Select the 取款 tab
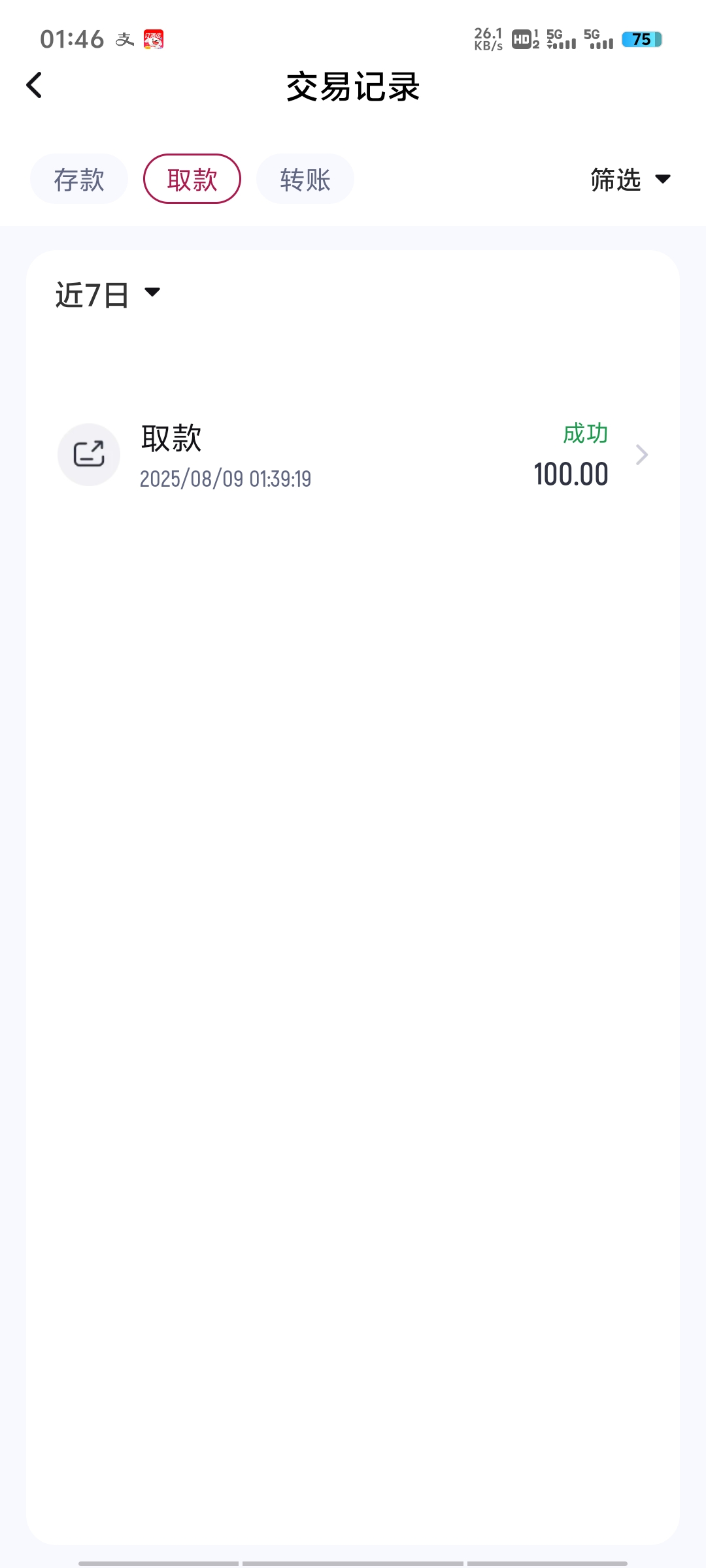The width and height of the screenshot is (706, 1568). point(192,179)
